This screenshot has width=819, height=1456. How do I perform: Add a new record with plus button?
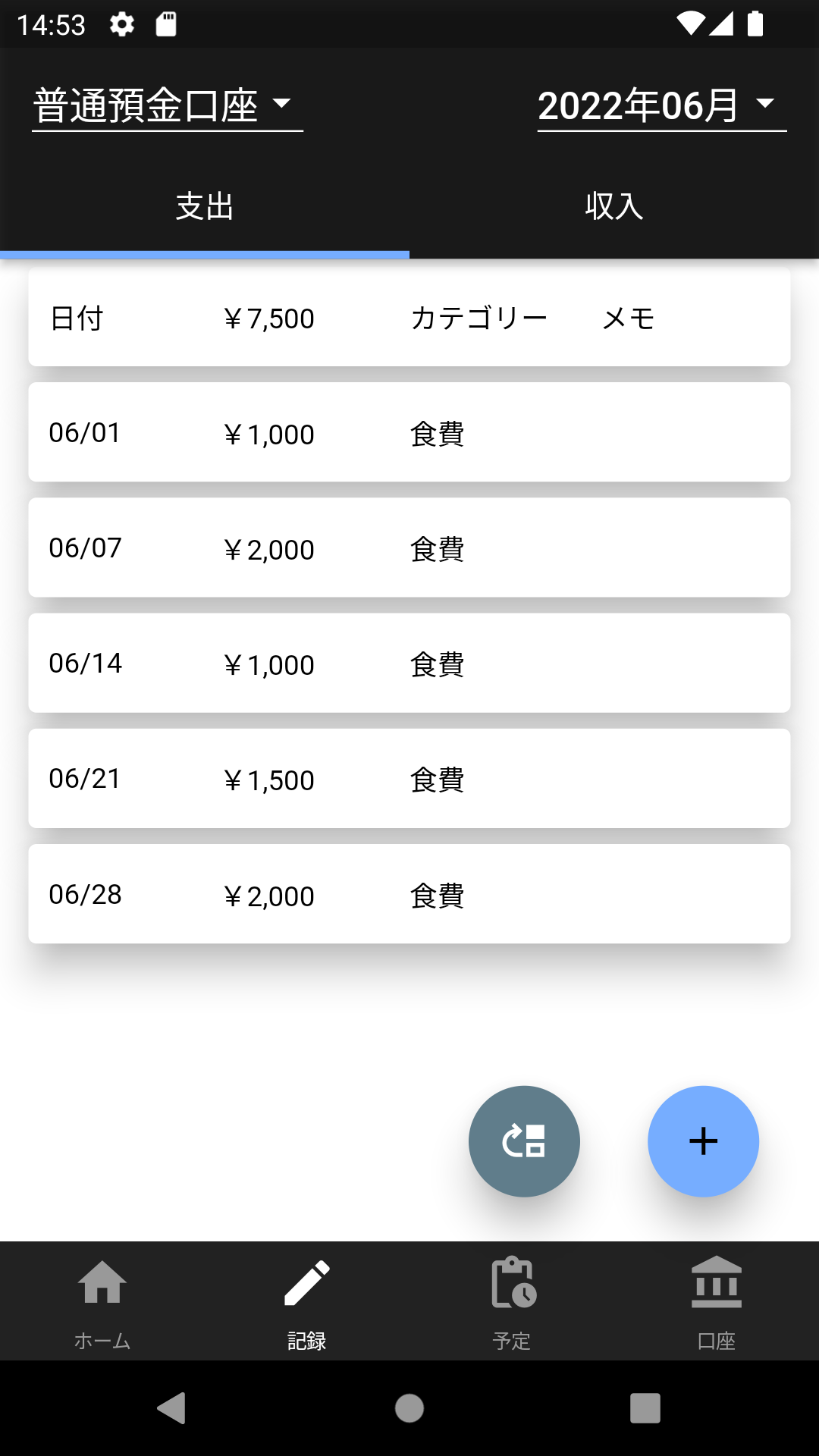(703, 1141)
